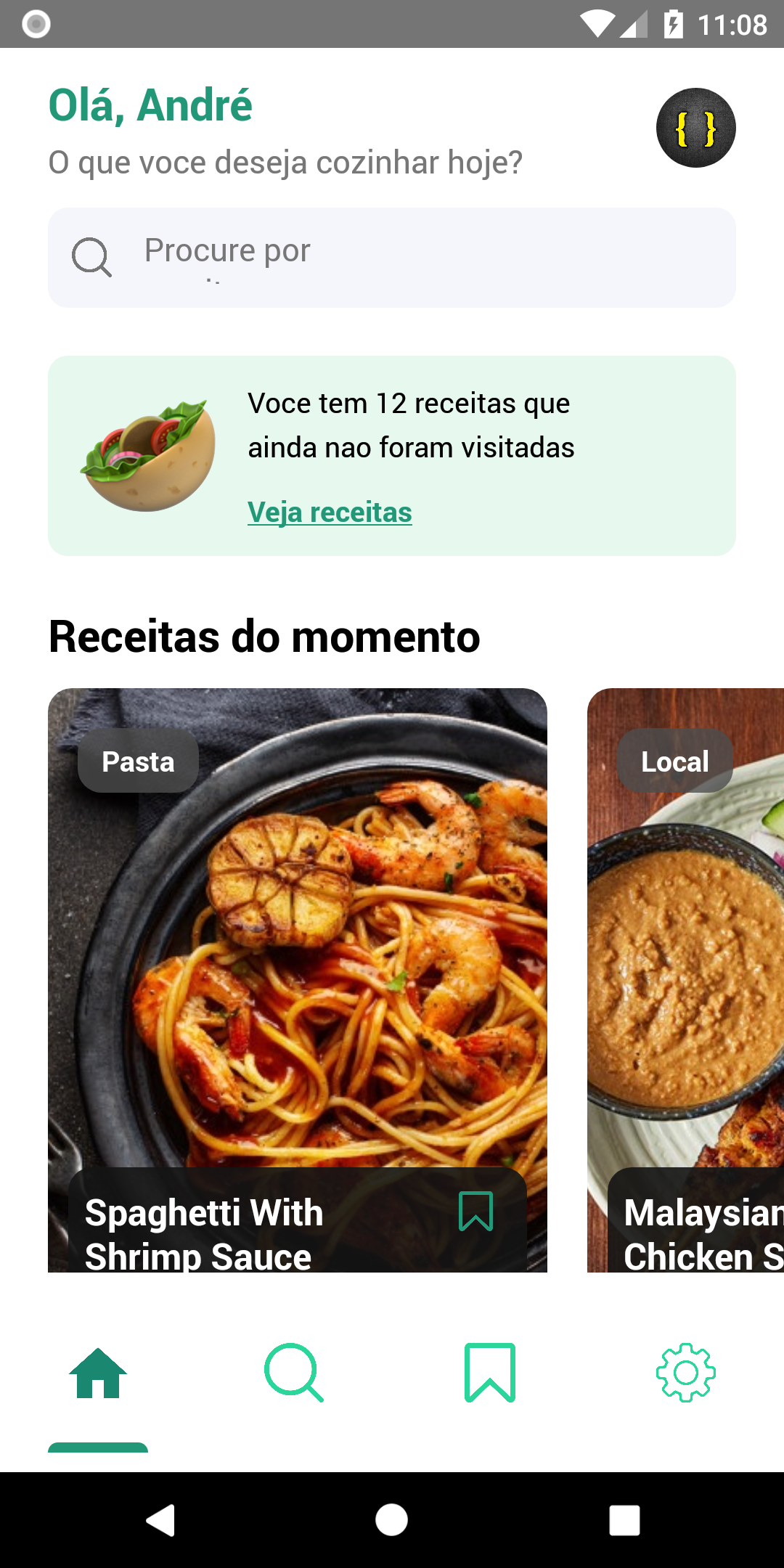Tap the system recent apps button
This screenshot has height=1568, width=784.
pyautogui.click(x=624, y=1520)
